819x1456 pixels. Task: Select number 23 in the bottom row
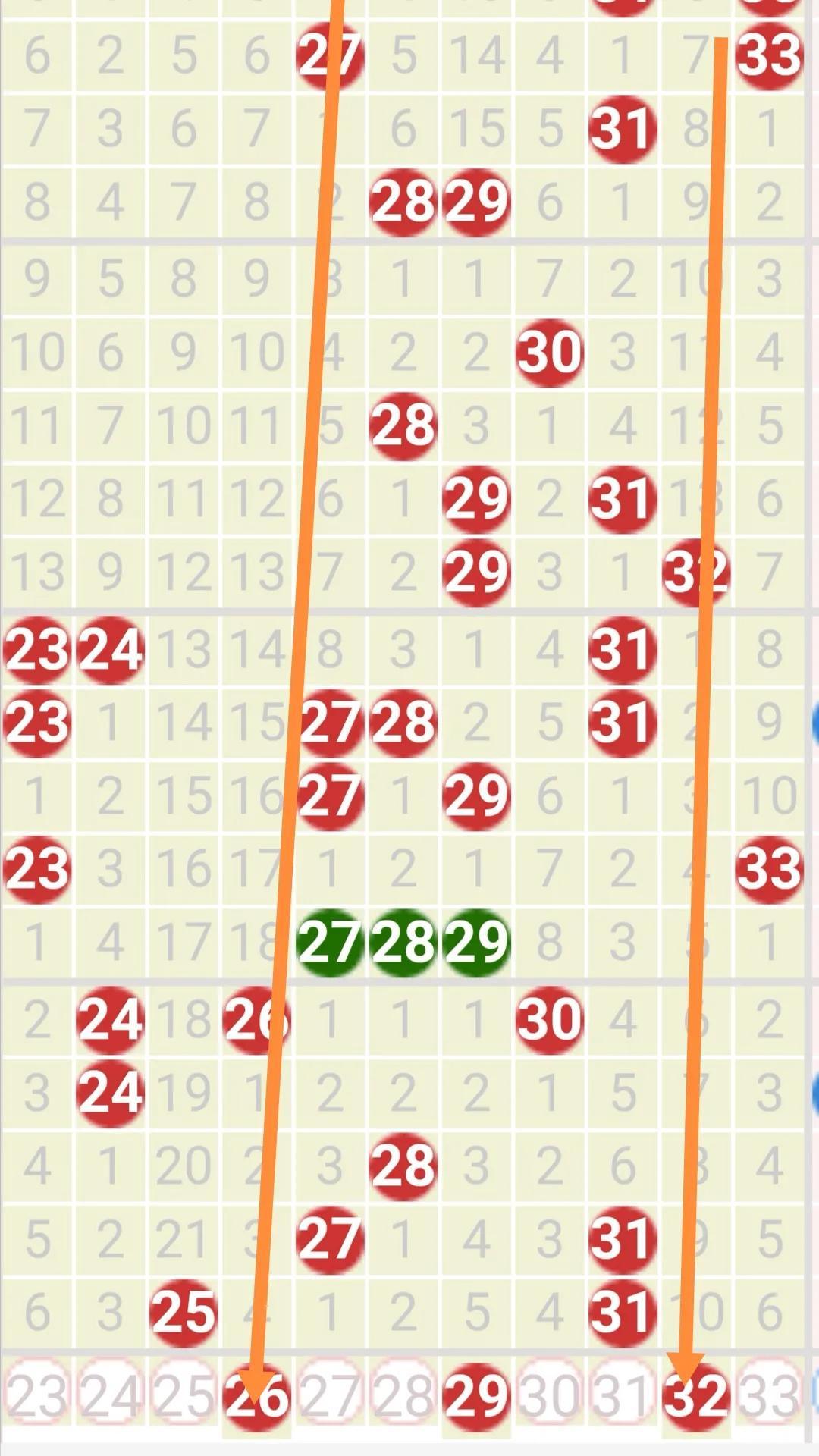coord(36,1395)
